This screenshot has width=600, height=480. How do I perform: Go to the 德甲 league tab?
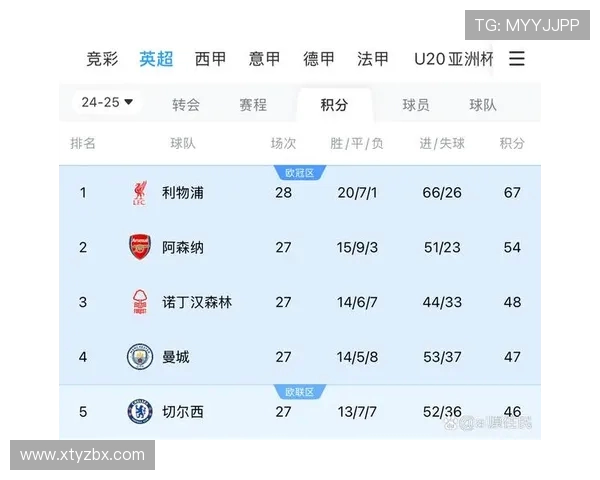point(319,59)
